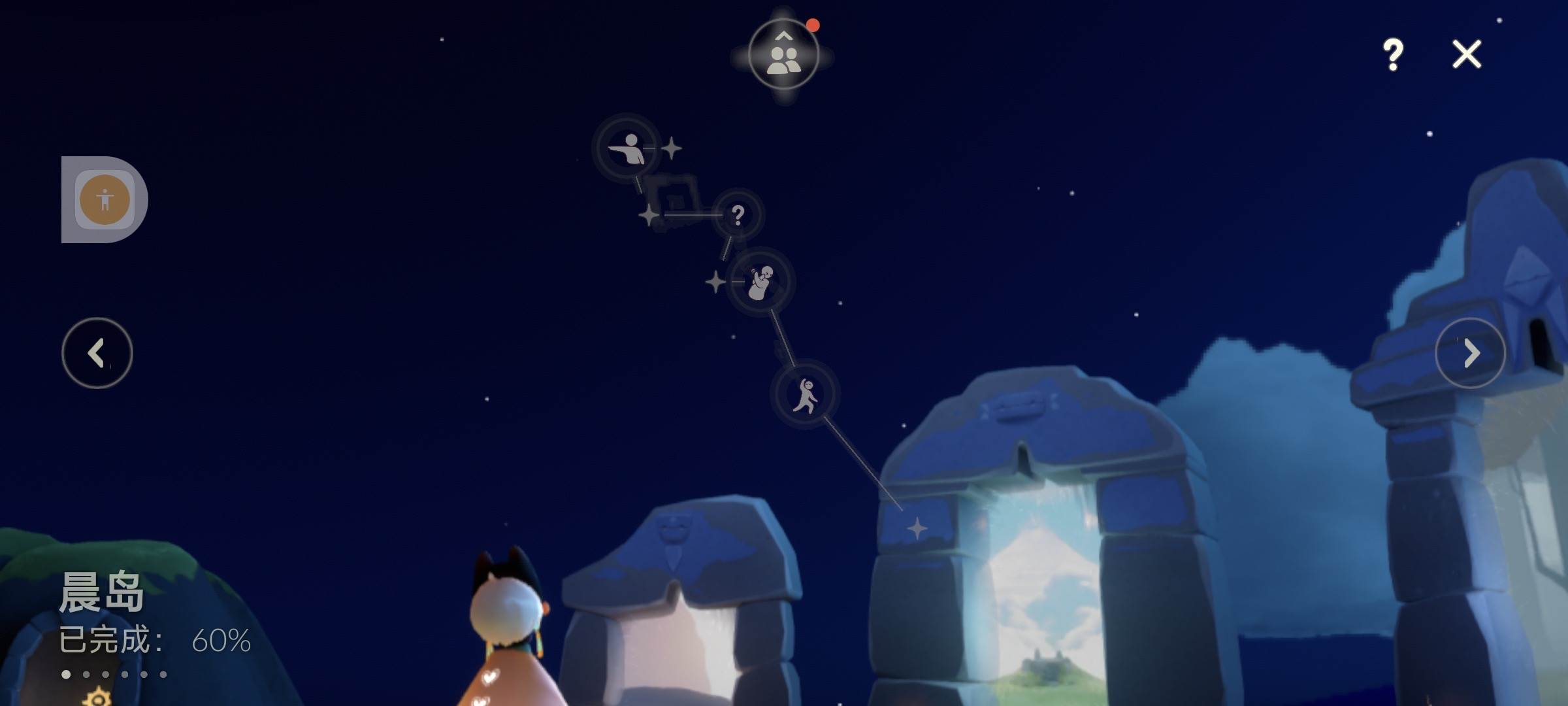Screen dimensions: 1568x706
Task: Tap the star beside the pointing spirit
Action: click(672, 148)
